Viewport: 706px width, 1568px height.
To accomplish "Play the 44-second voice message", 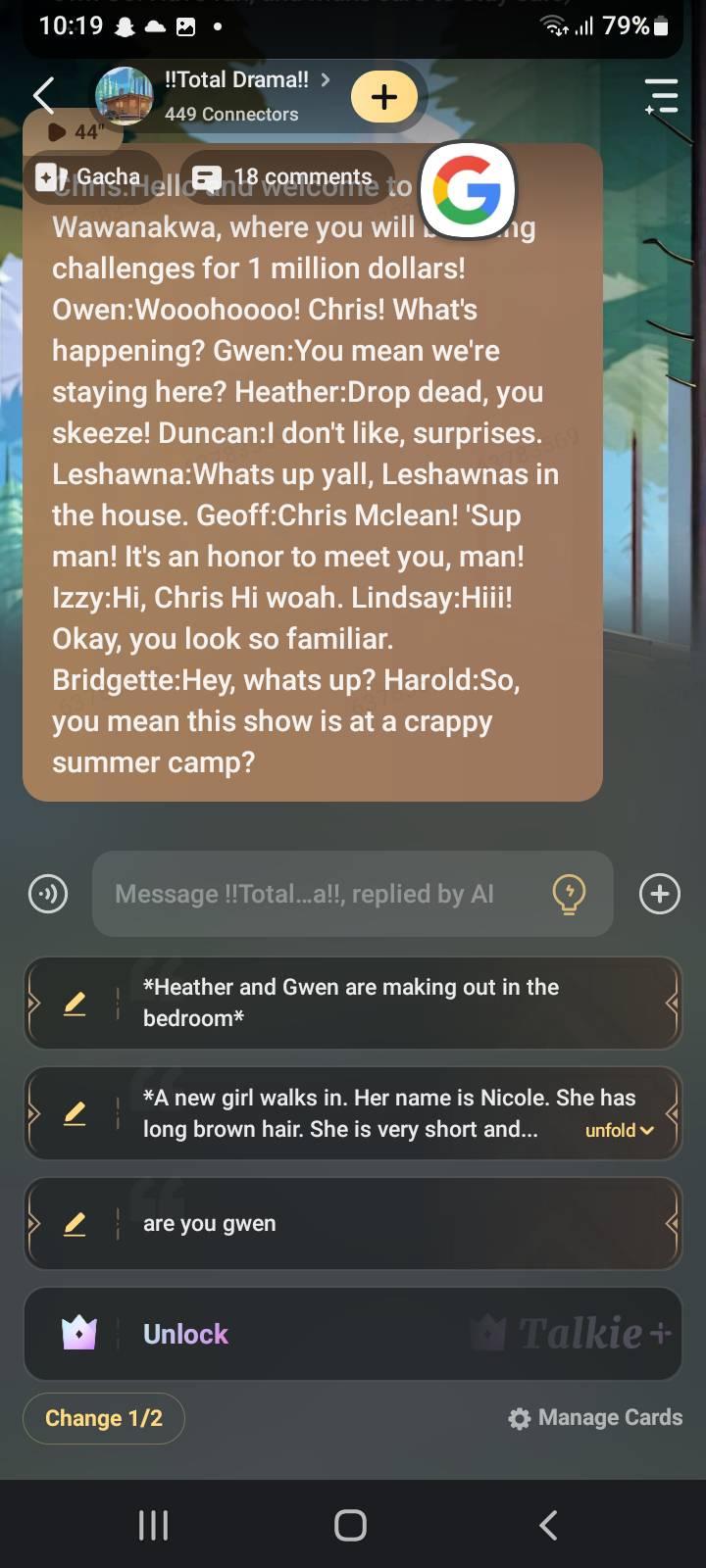I will (73, 131).
